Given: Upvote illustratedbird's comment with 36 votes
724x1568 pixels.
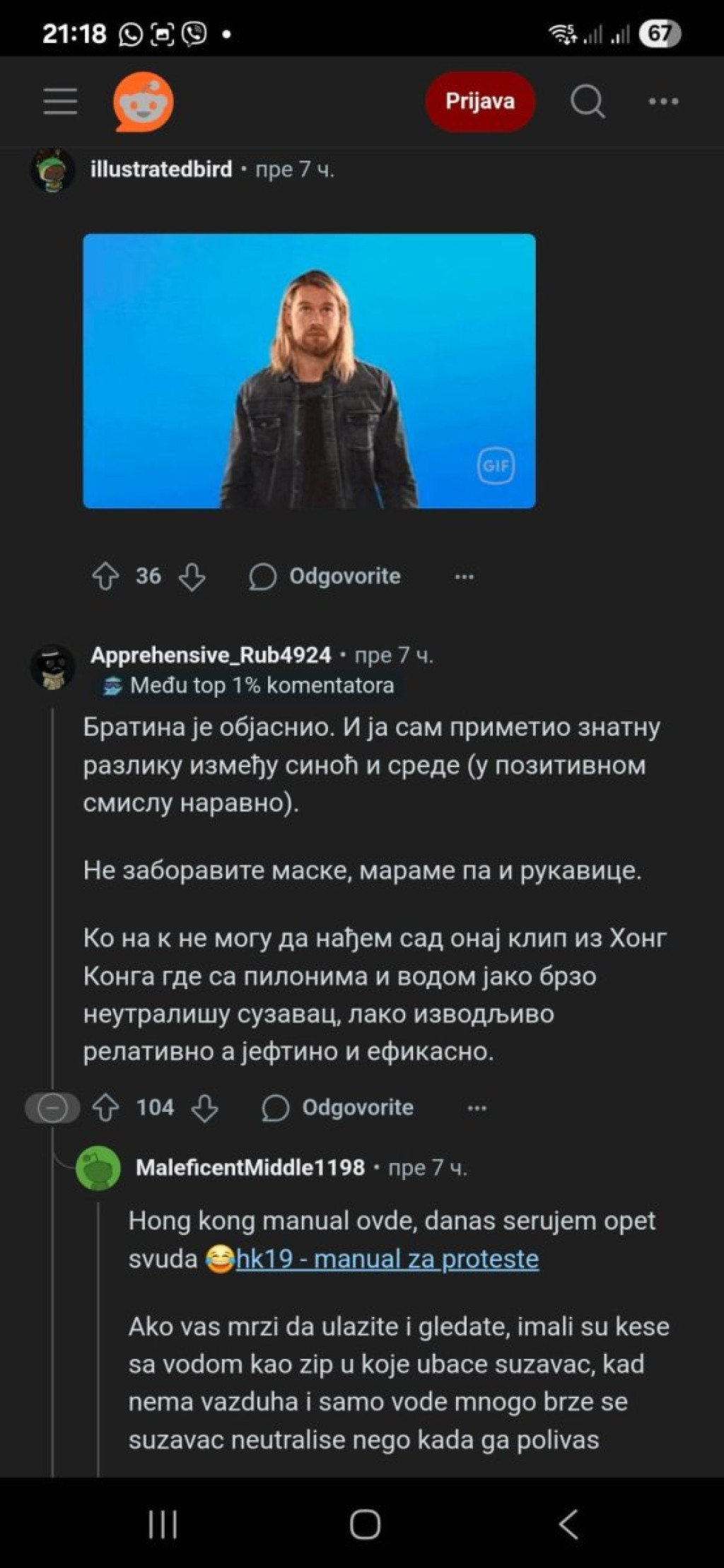Looking at the screenshot, I should tap(106, 576).
